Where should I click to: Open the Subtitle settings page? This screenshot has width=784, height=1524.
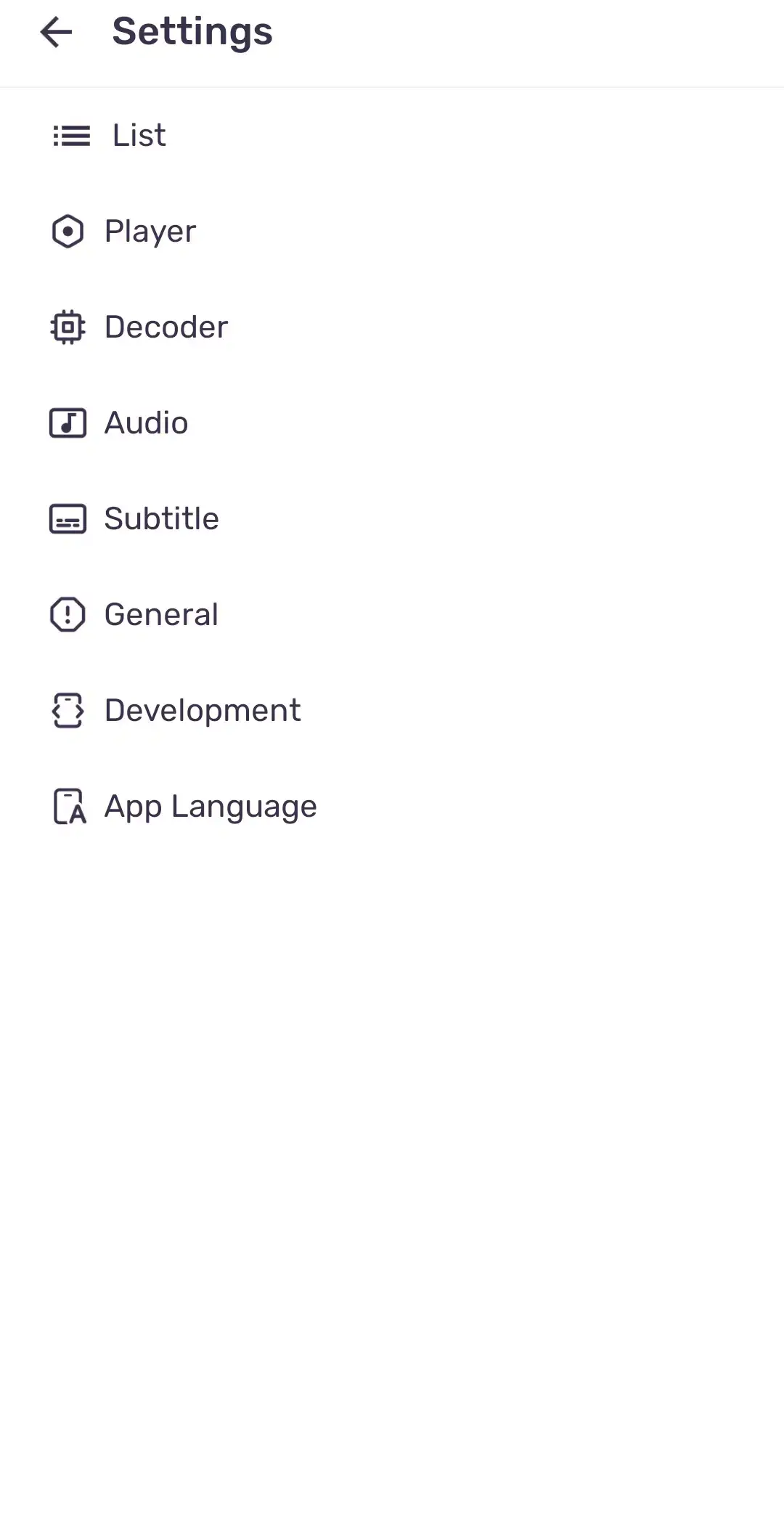(x=162, y=518)
